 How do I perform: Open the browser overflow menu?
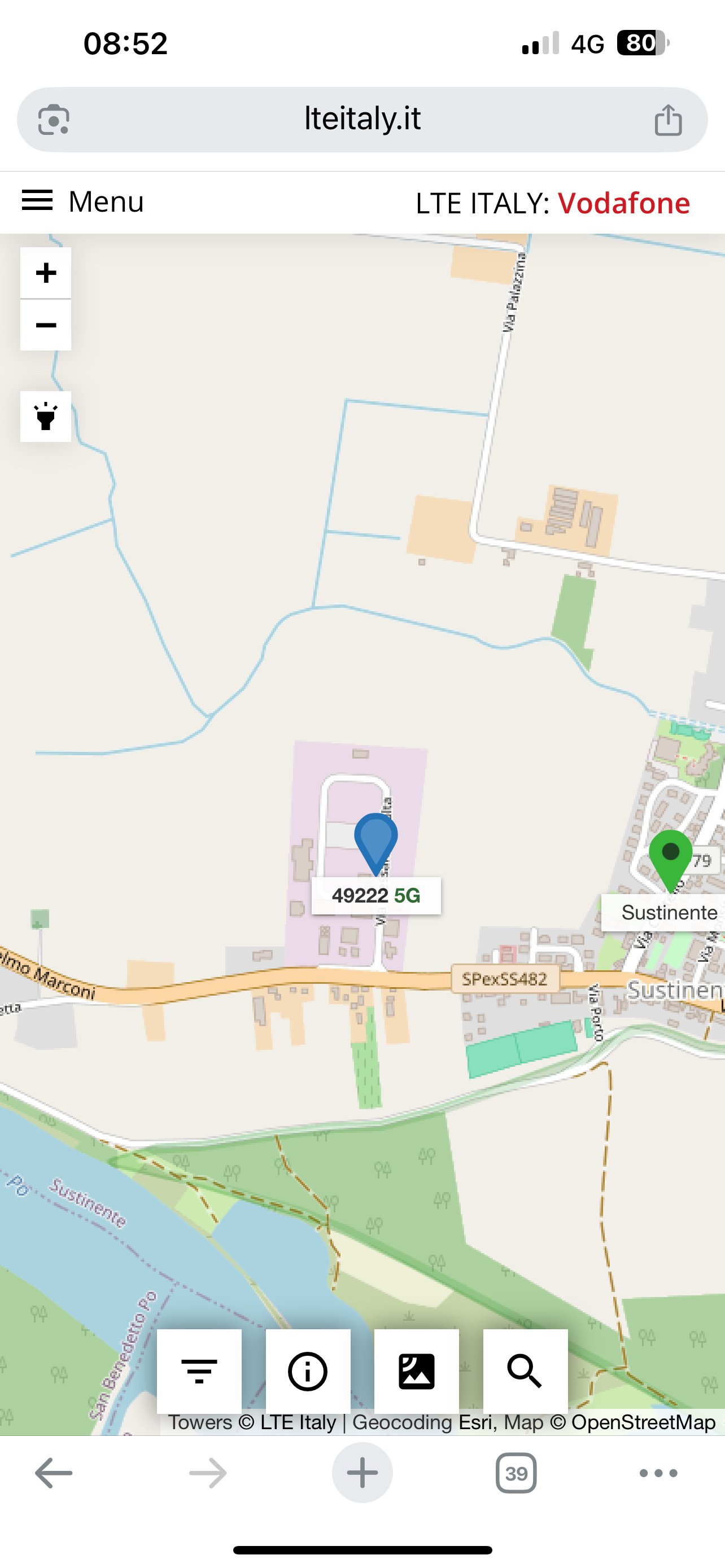[658, 1474]
